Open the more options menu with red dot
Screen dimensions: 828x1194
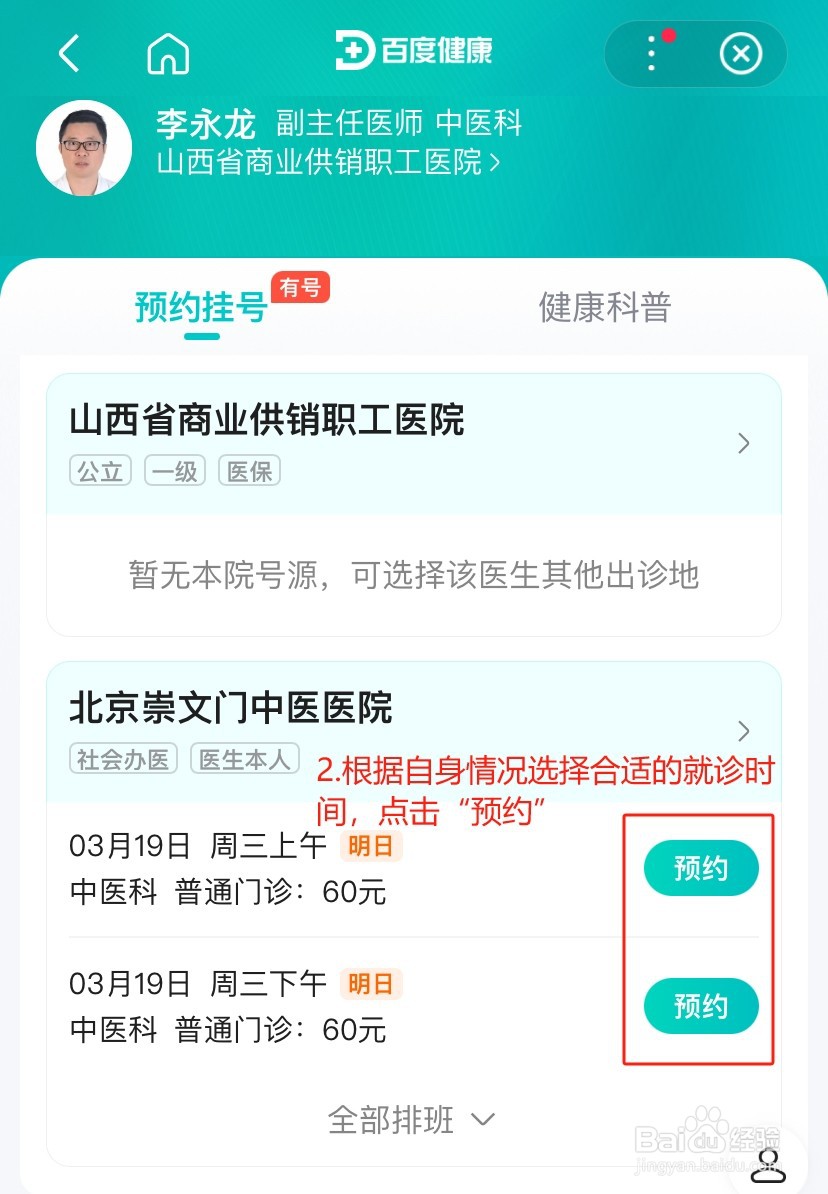651,54
